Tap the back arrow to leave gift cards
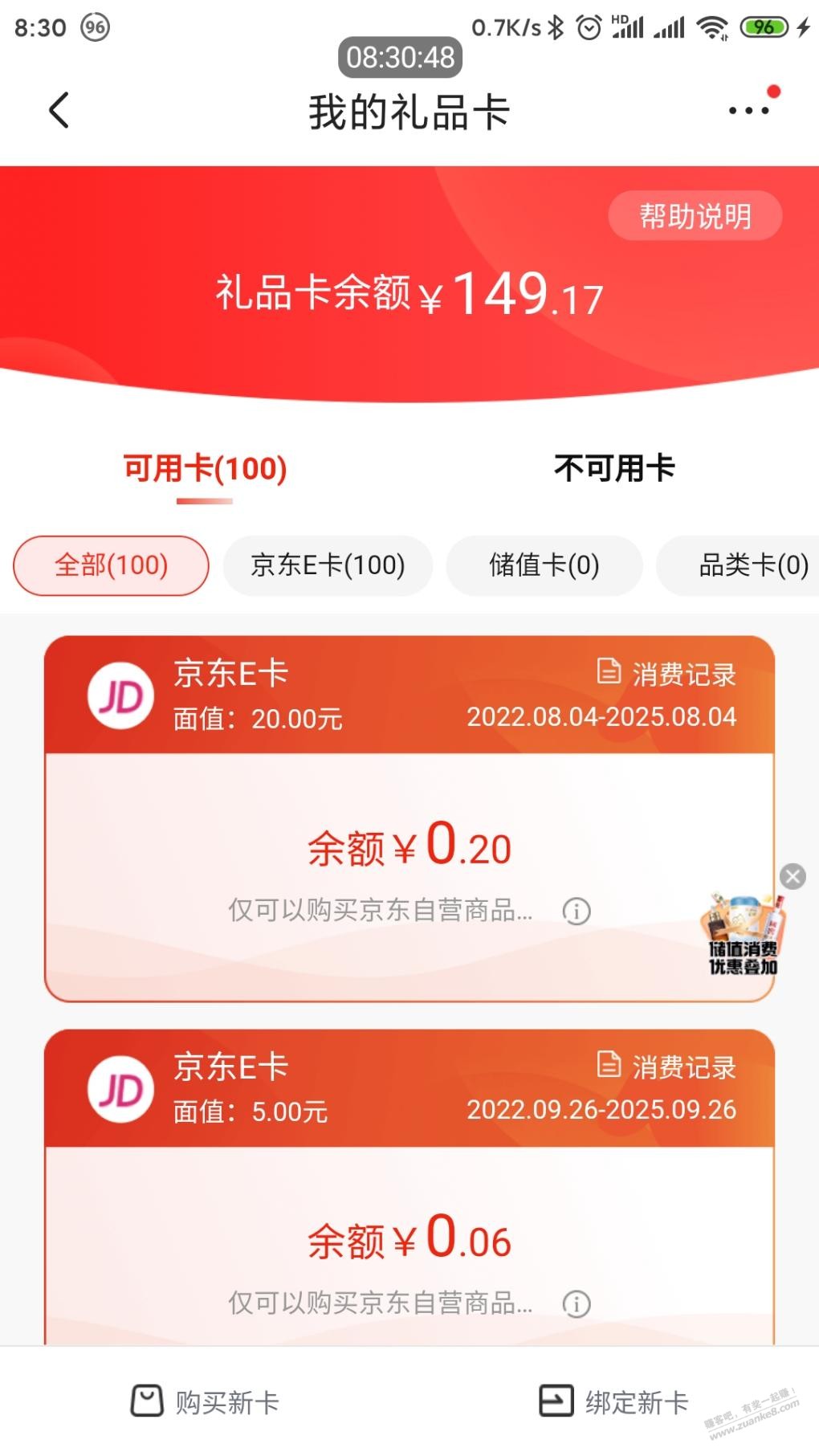Viewport: 819px width, 1456px height. pos(59,110)
